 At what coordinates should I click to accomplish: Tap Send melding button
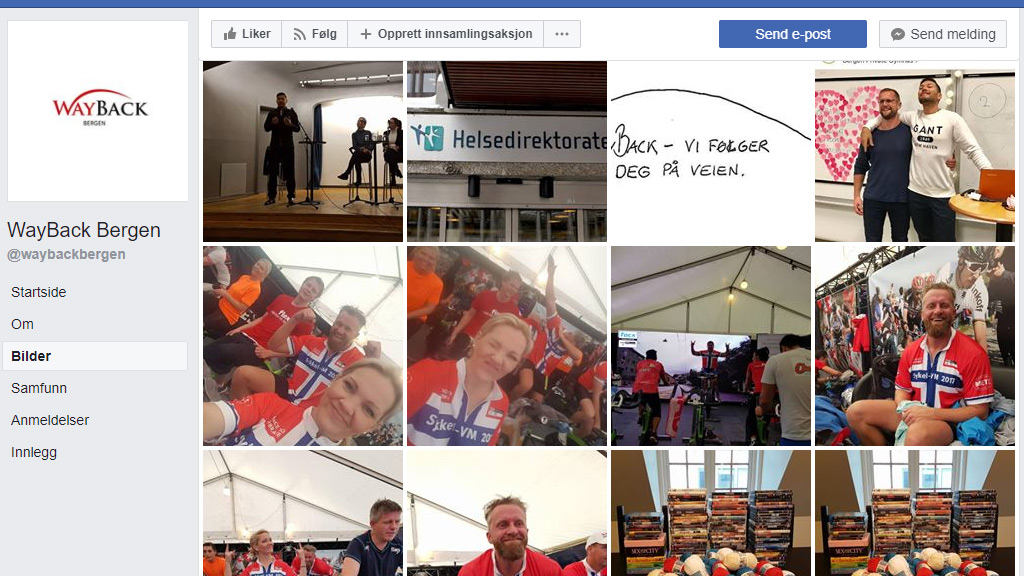[942, 34]
